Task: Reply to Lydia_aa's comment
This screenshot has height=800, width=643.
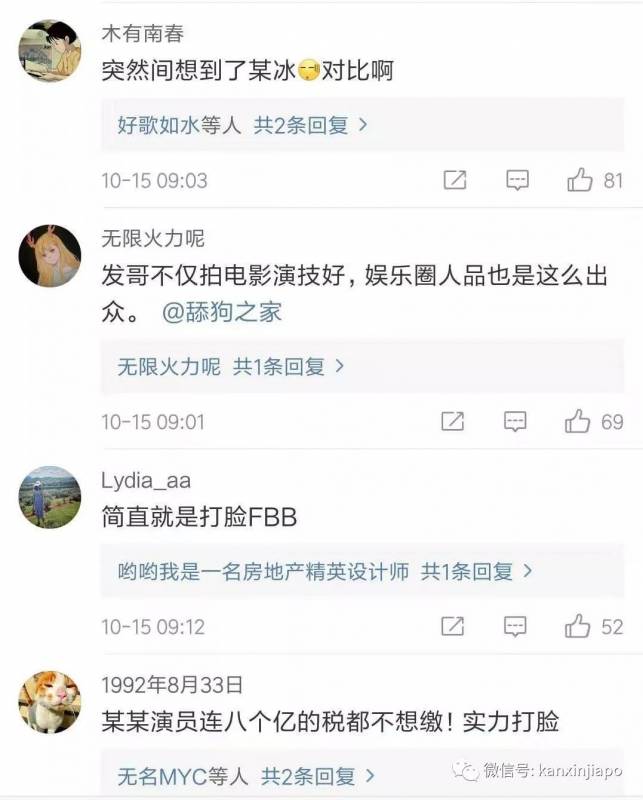Action: click(x=515, y=627)
